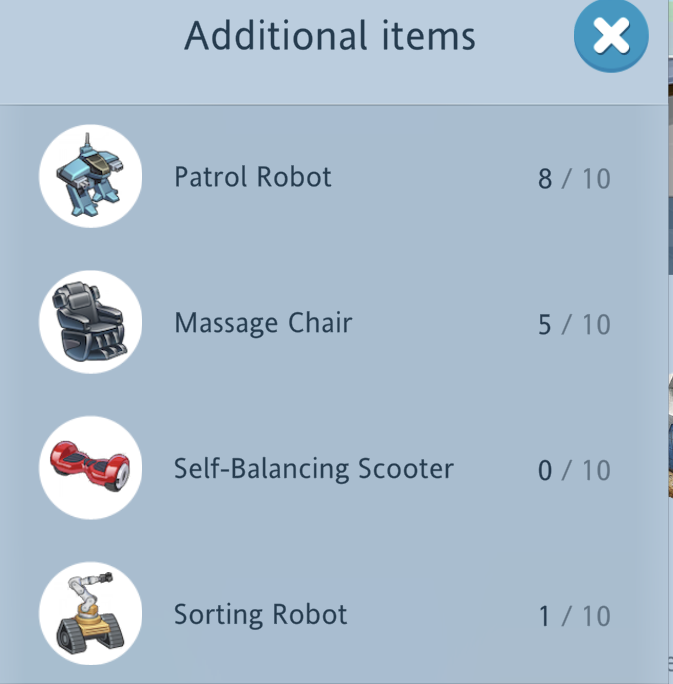
Task: Open the Massage Chair item
Action: [263, 324]
